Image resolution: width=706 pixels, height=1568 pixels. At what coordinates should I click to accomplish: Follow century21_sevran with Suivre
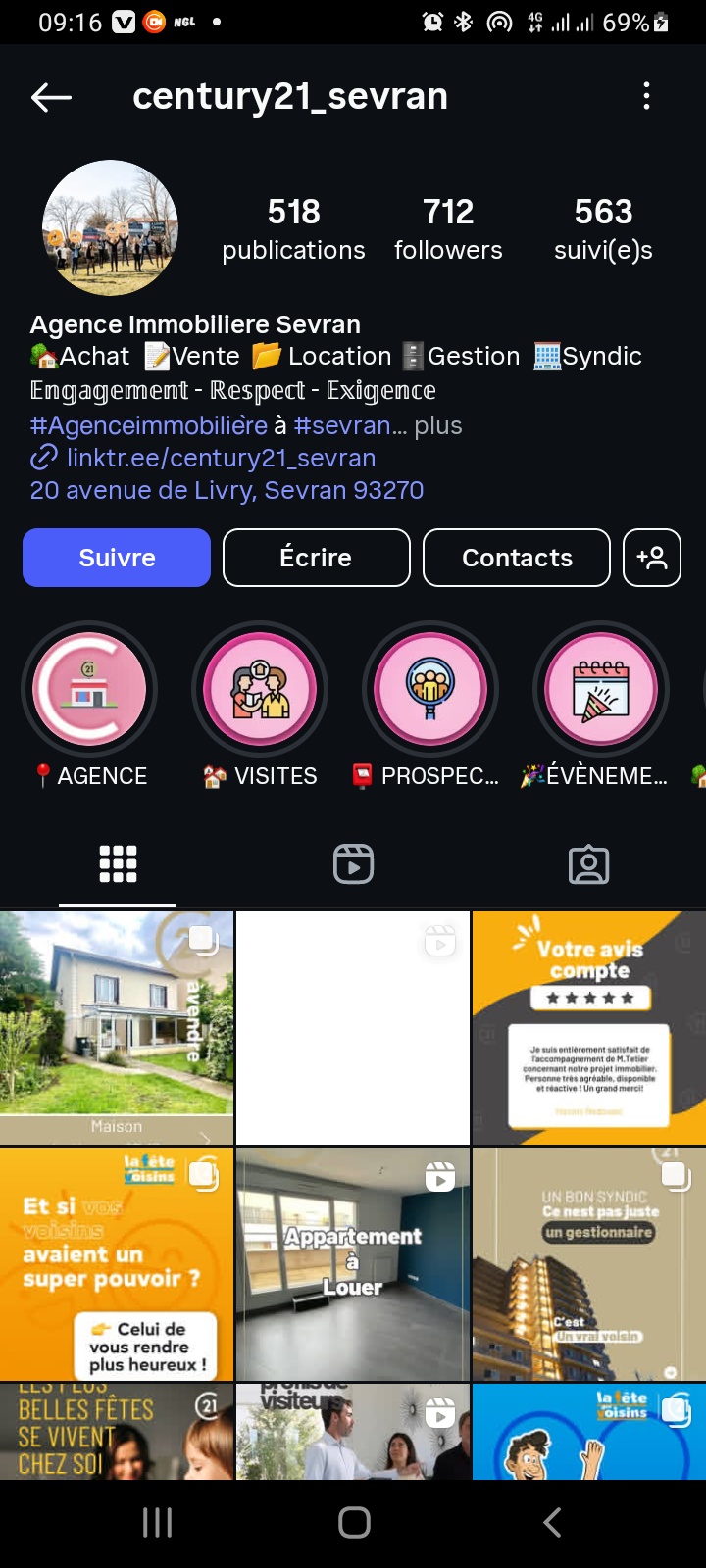(117, 558)
